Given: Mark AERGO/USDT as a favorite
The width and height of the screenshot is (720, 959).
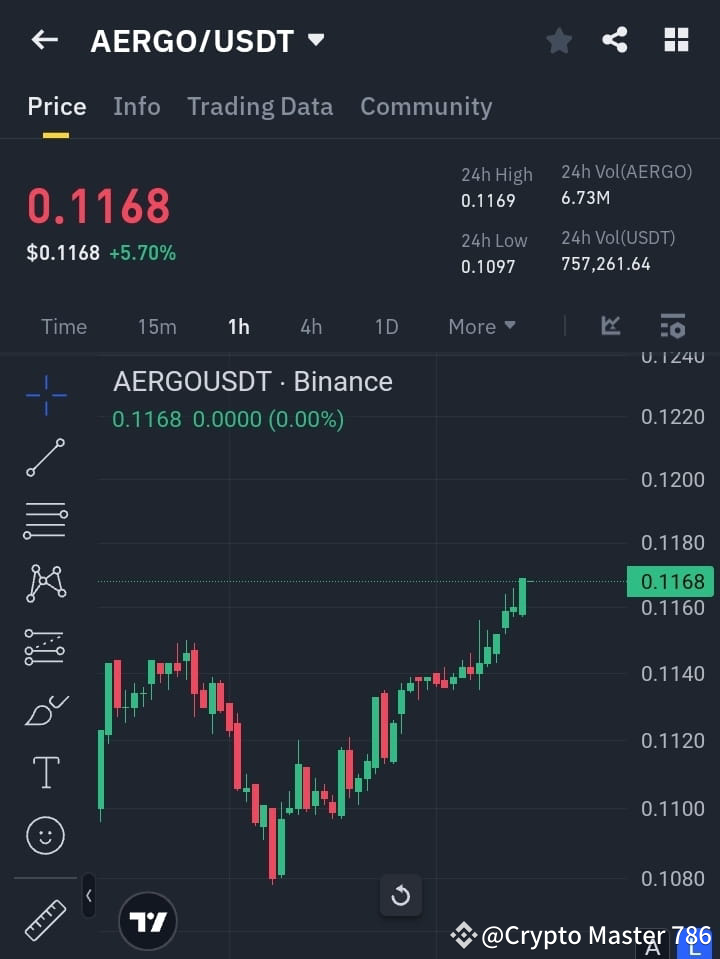Looking at the screenshot, I should pyautogui.click(x=558, y=40).
